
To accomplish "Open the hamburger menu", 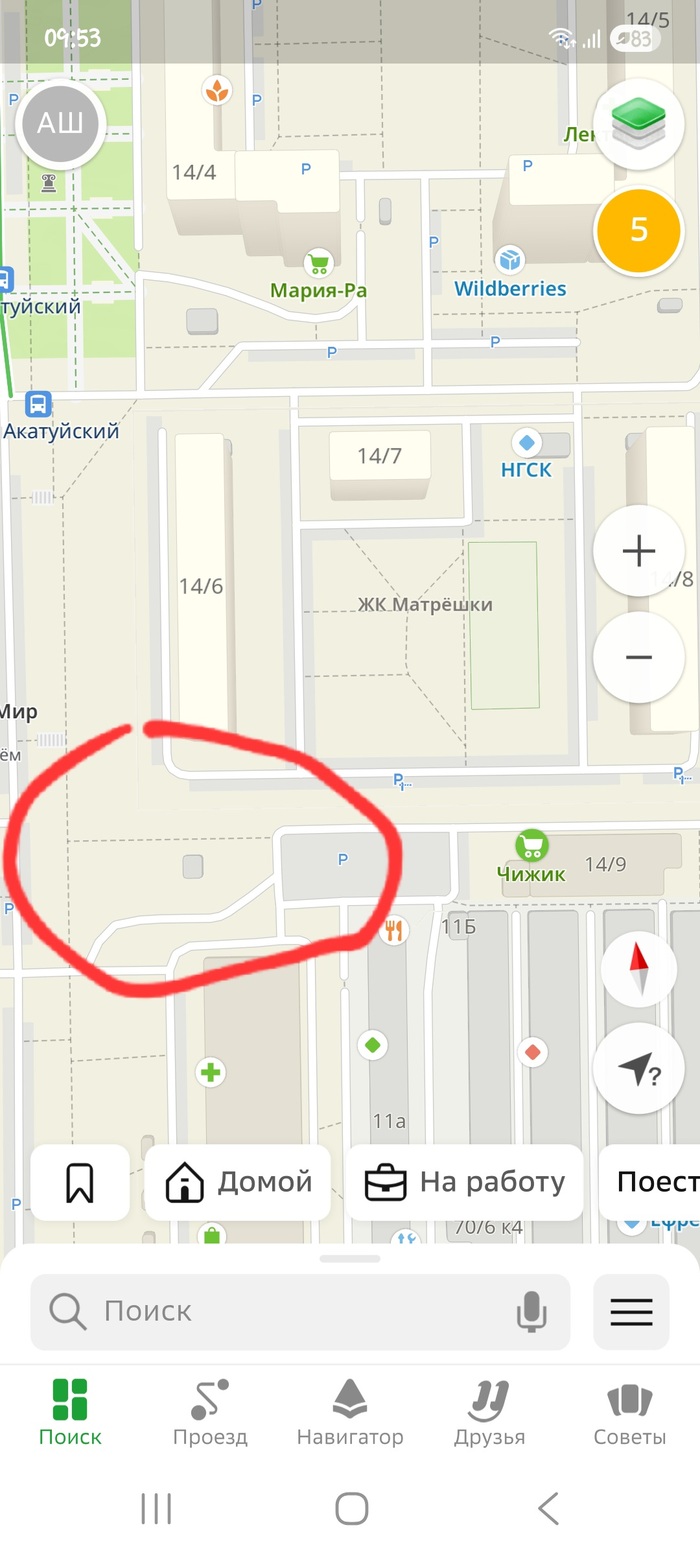I will click(x=631, y=1311).
